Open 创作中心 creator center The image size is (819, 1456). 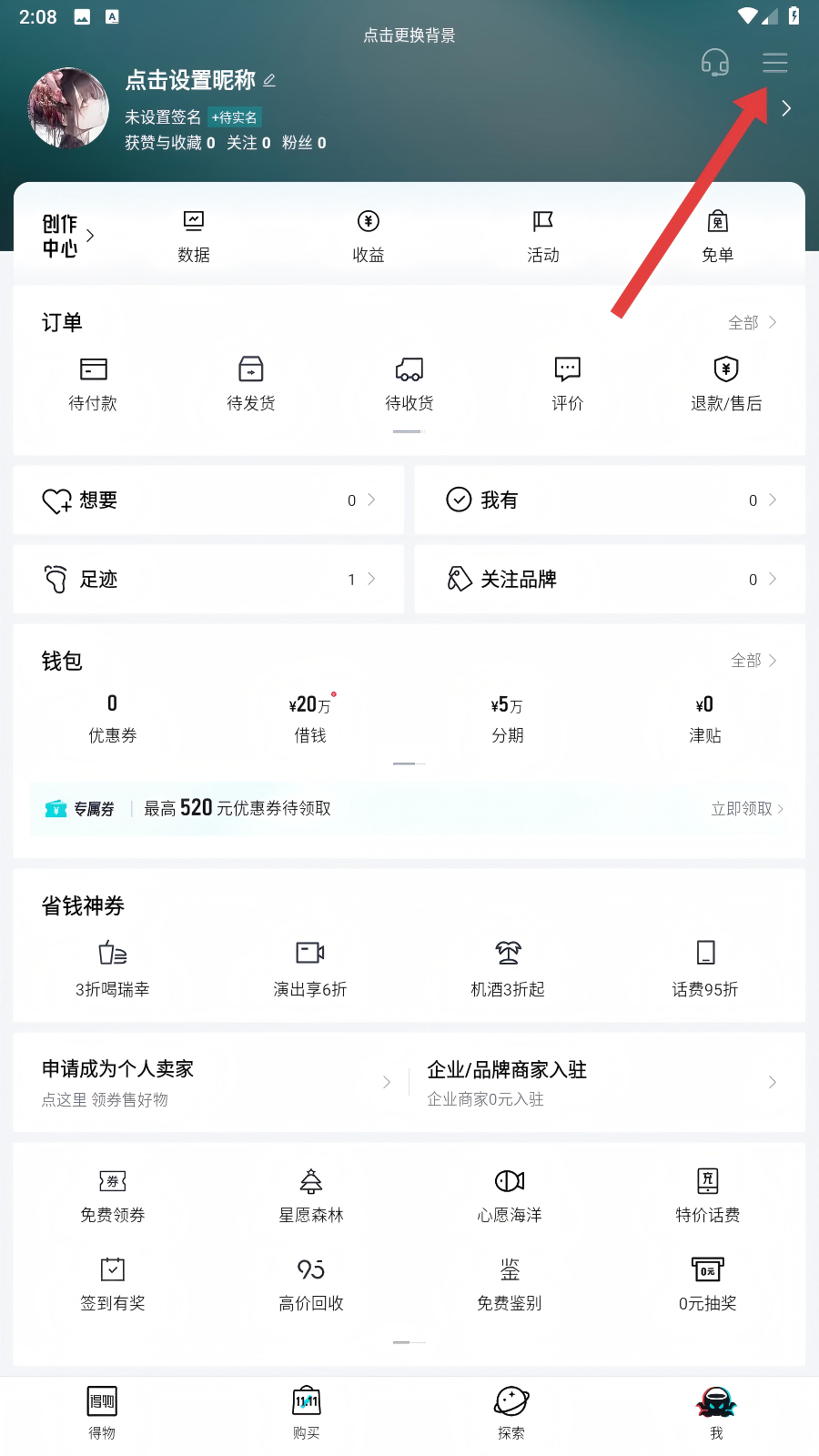pos(67,236)
